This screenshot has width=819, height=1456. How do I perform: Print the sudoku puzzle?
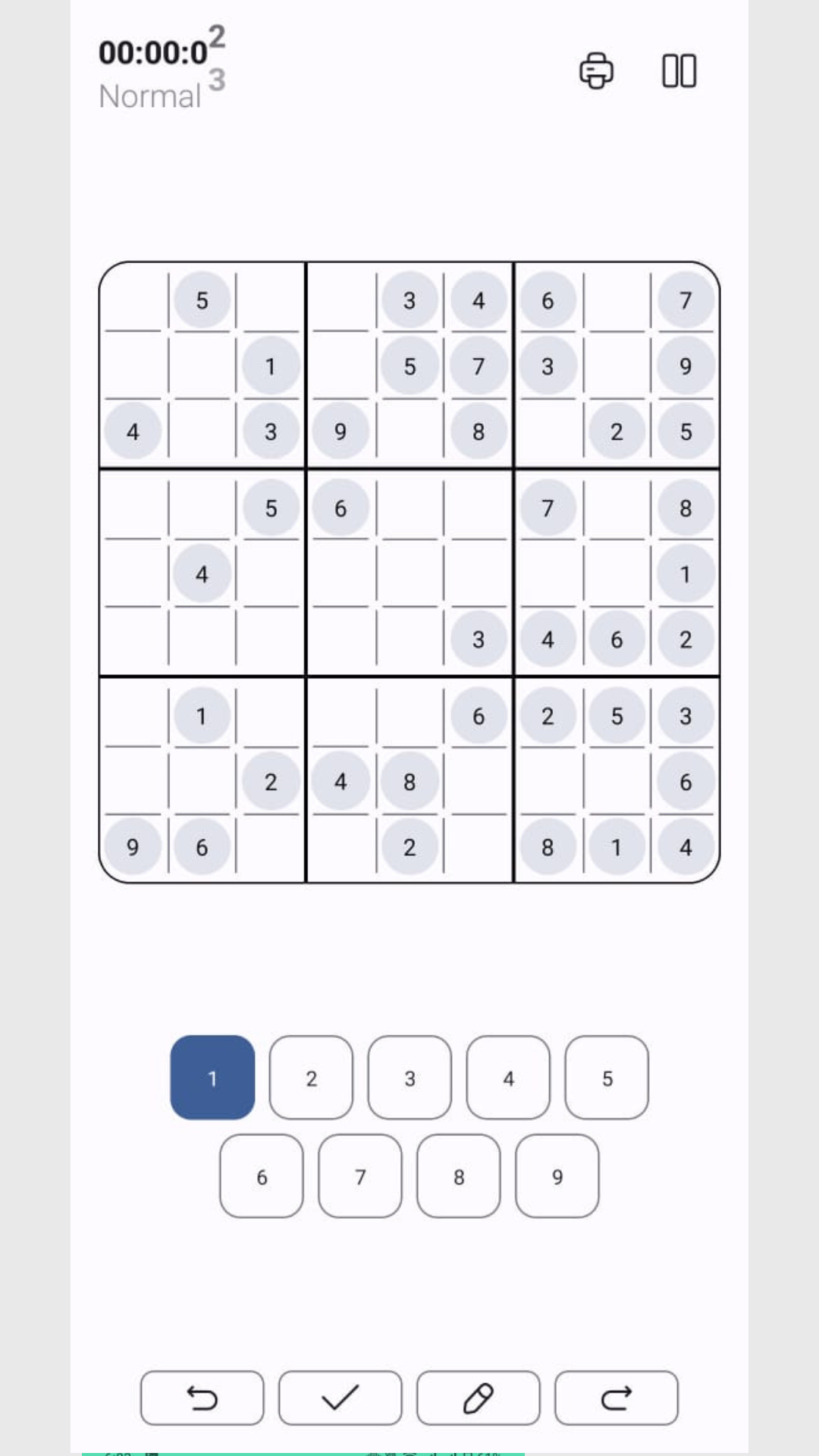[x=596, y=71]
